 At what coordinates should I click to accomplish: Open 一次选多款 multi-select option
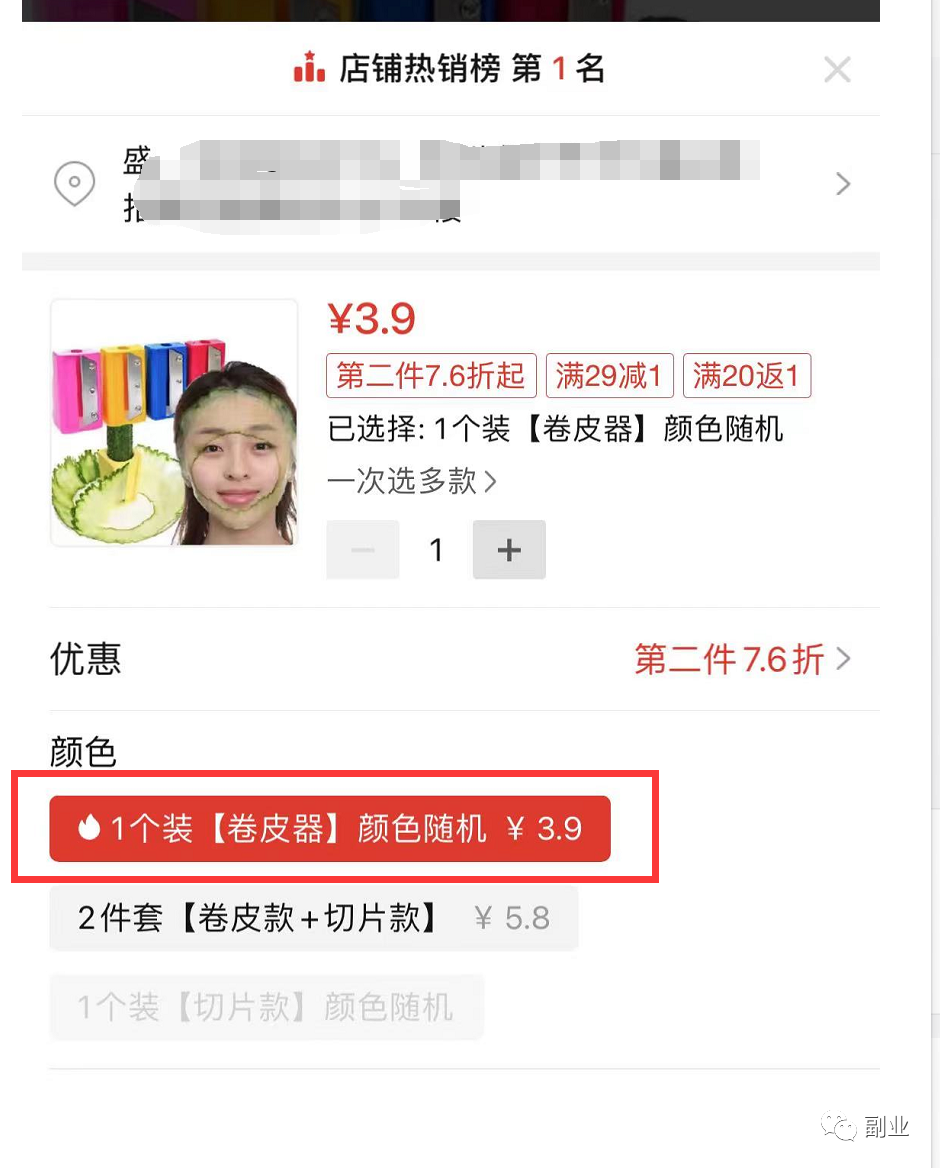point(411,482)
